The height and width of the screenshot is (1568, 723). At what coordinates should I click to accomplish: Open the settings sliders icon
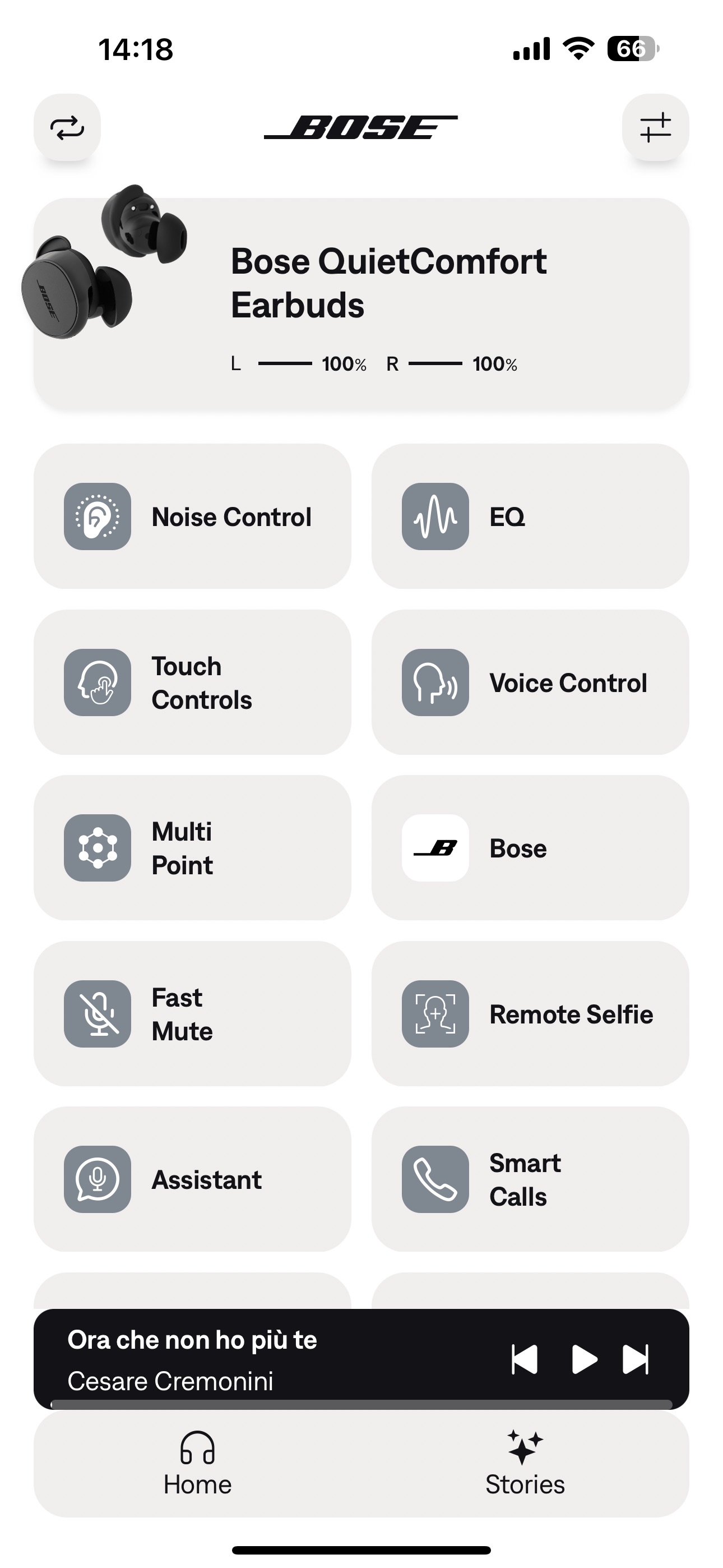pos(655,127)
